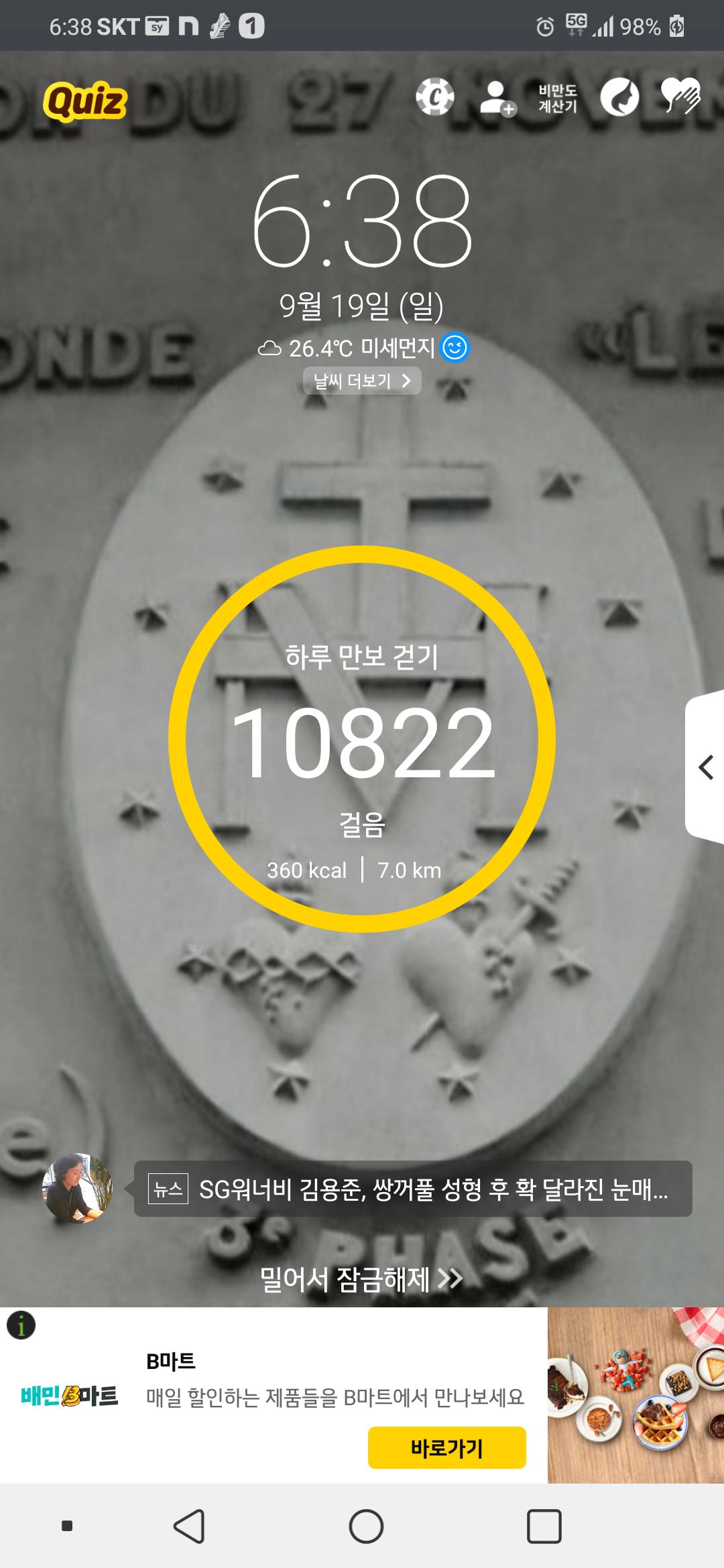Image resolution: width=724 pixels, height=1568 pixels.
Task: Open the daily step count circle
Action: tap(362, 738)
